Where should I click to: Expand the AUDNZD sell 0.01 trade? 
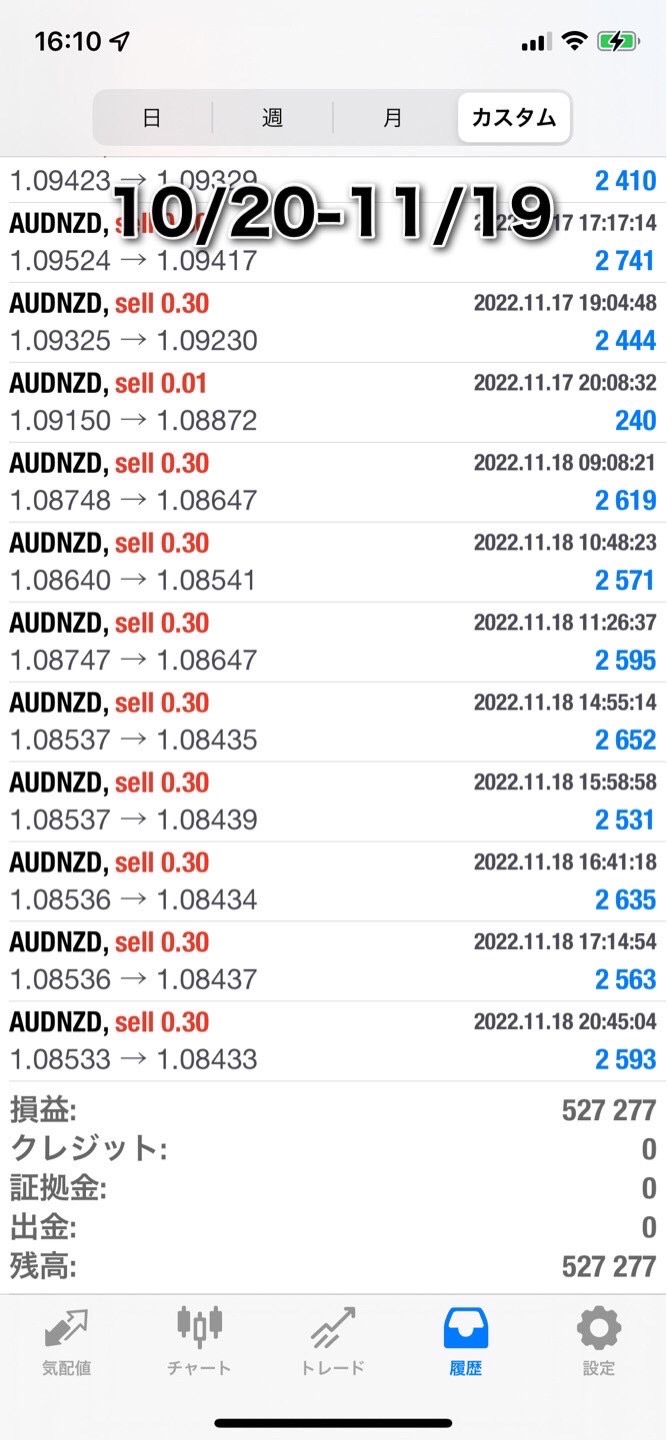pos(333,402)
